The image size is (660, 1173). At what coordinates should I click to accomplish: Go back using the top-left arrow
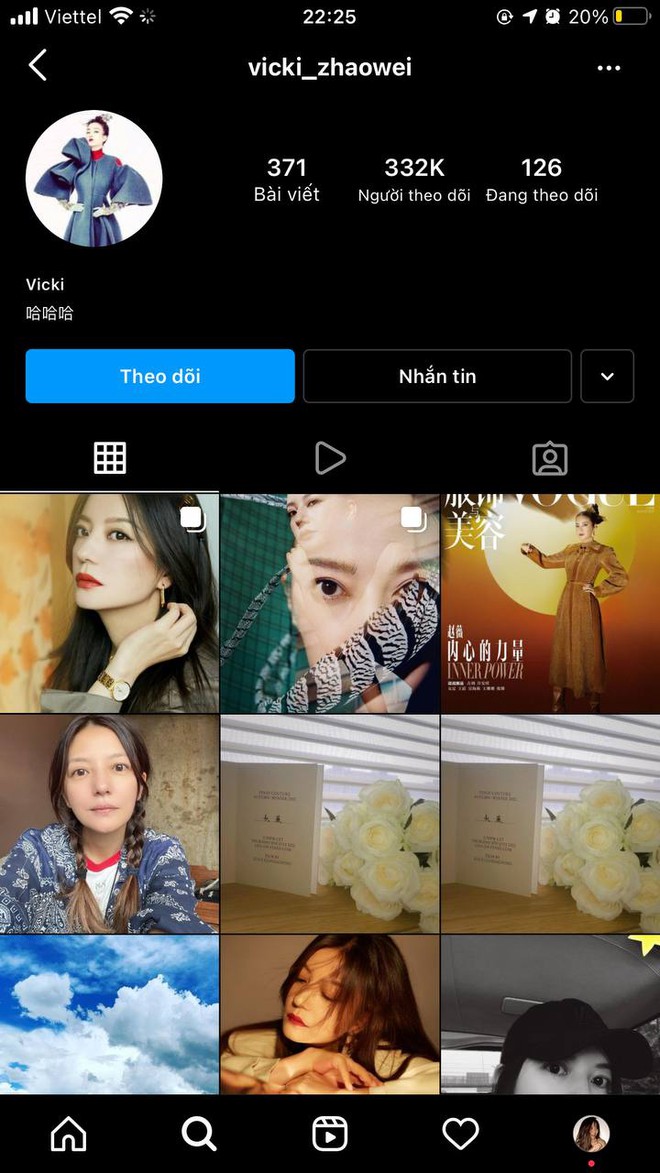tap(38, 66)
